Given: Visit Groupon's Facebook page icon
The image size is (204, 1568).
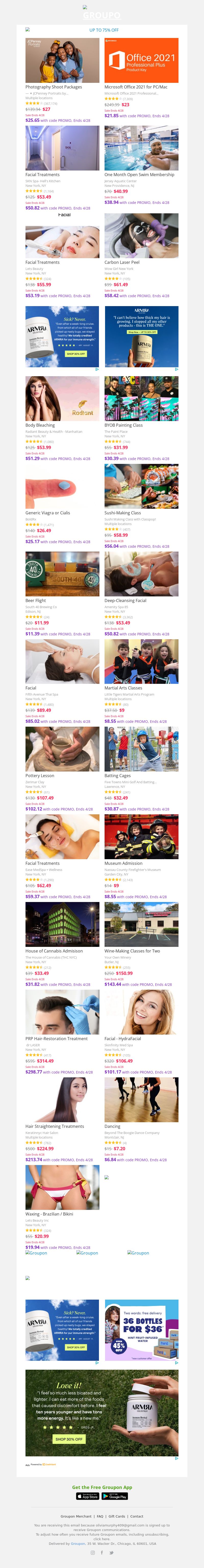Looking at the screenshot, I should pyautogui.click(x=102, y=1553).
